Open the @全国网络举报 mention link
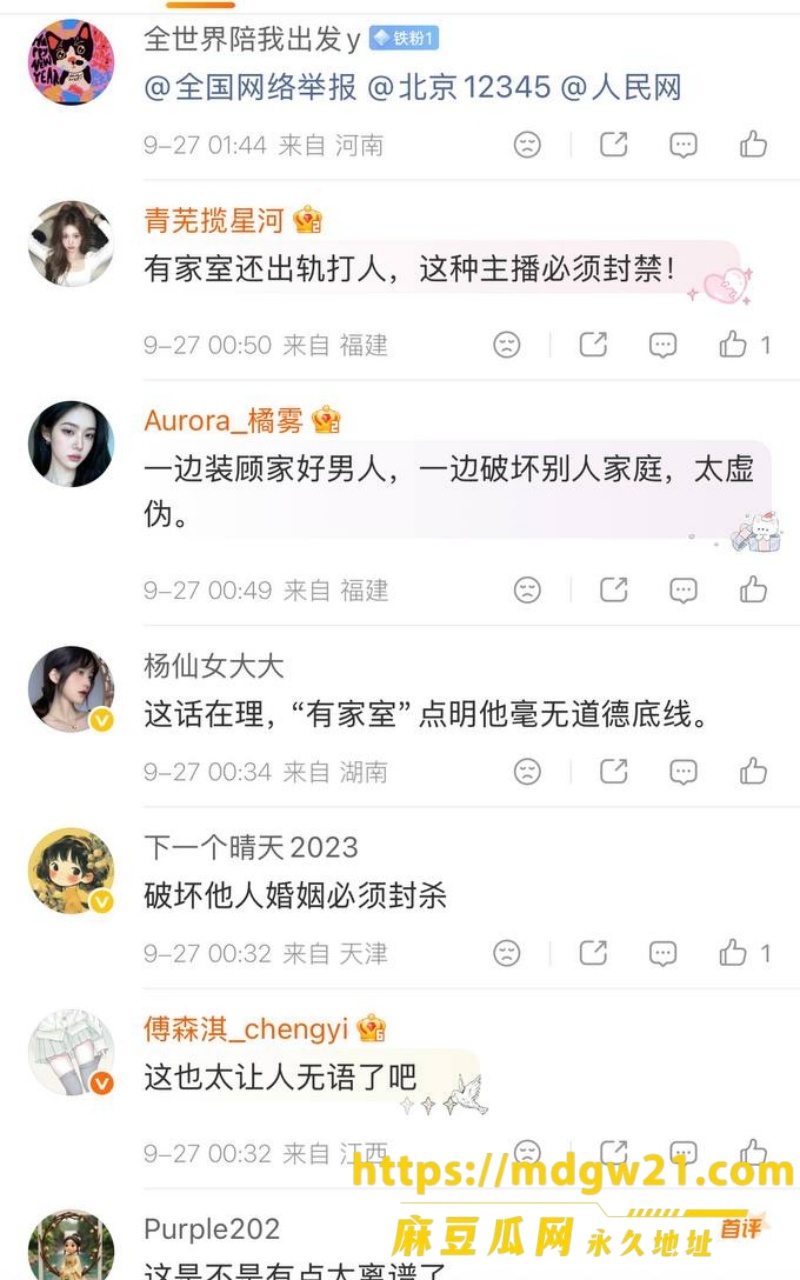Screen dimensions: 800x1280 250,88
